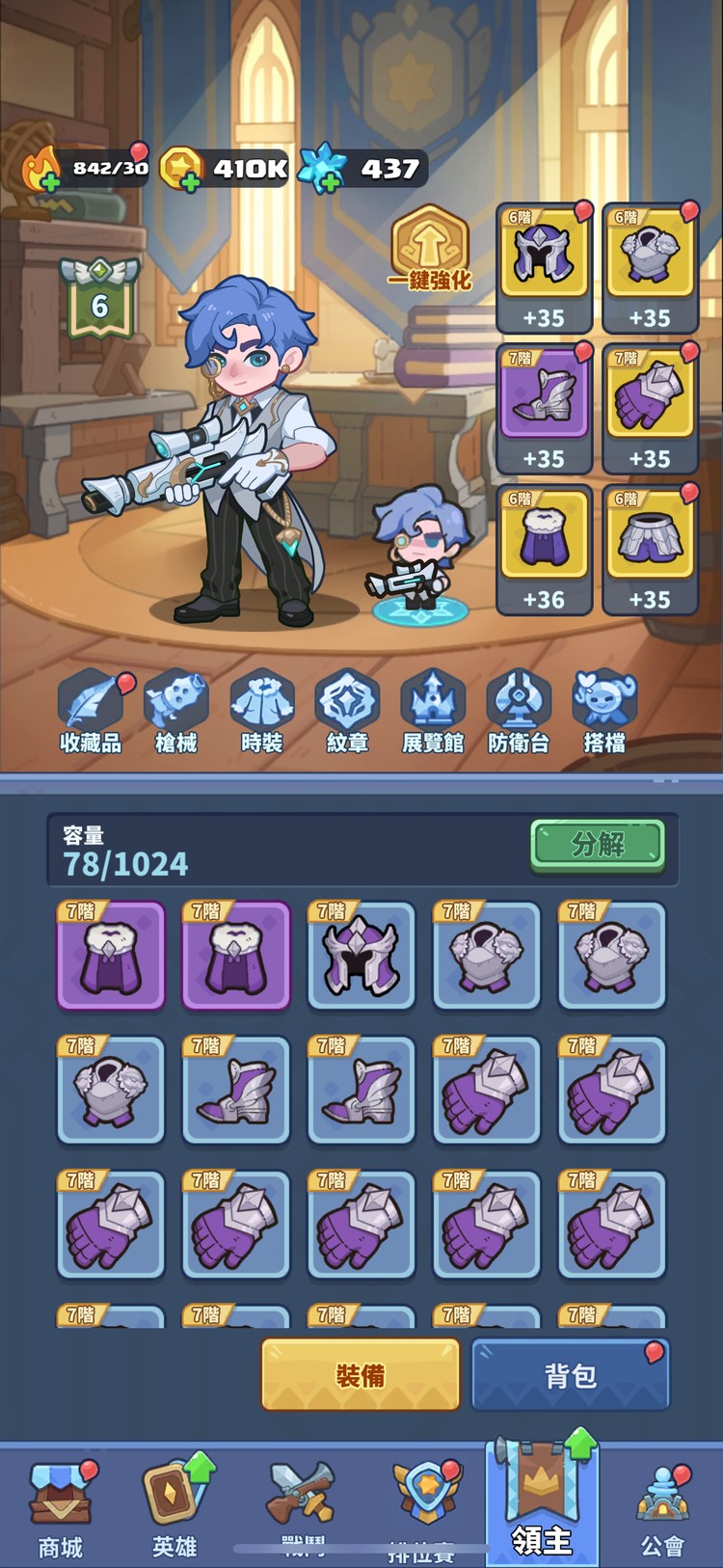
Task: Select the 7階 helmet in inventory
Action: tap(361, 956)
